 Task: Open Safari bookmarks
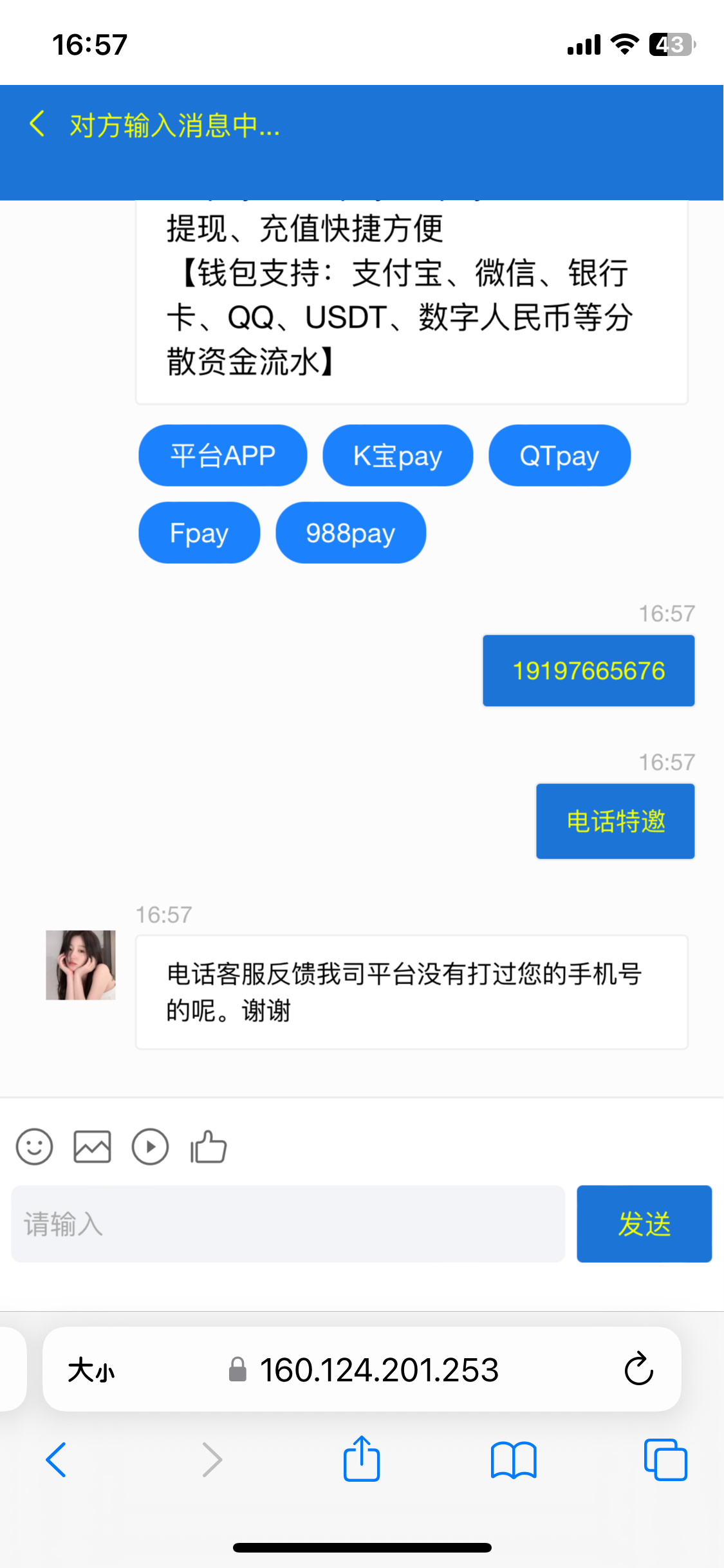(x=513, y=1459)
